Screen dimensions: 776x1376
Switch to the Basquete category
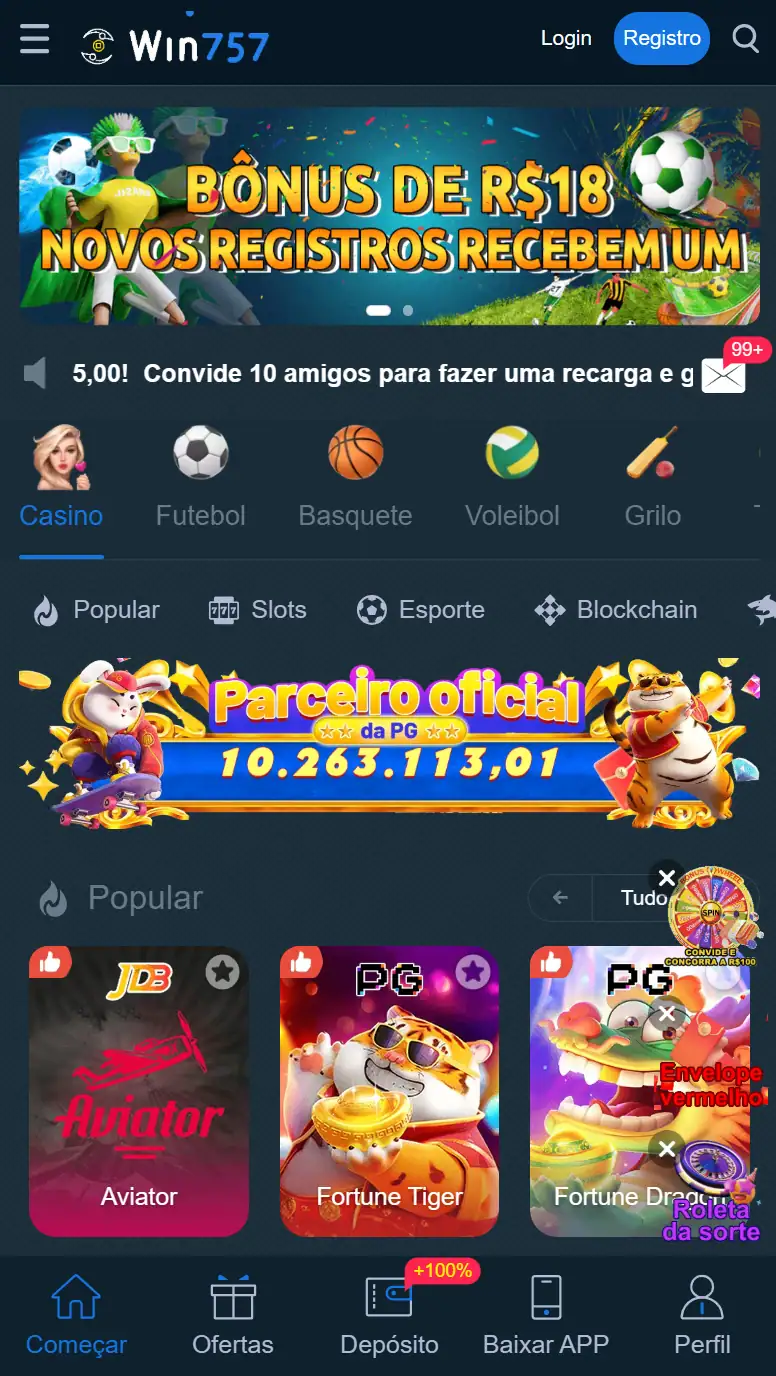pyautogui.click(x=355, y=477)
